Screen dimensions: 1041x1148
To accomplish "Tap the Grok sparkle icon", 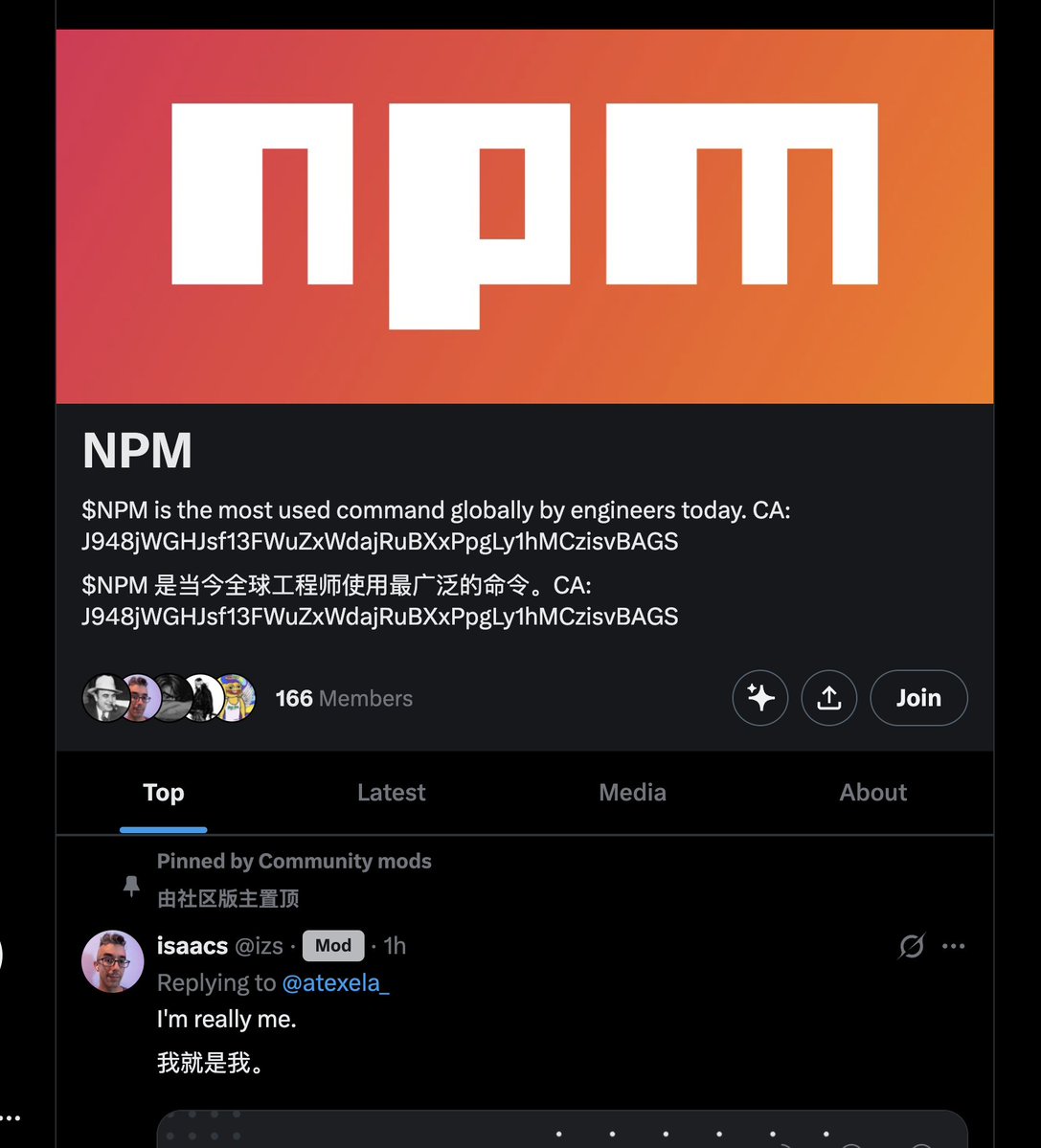I will 760,698.
